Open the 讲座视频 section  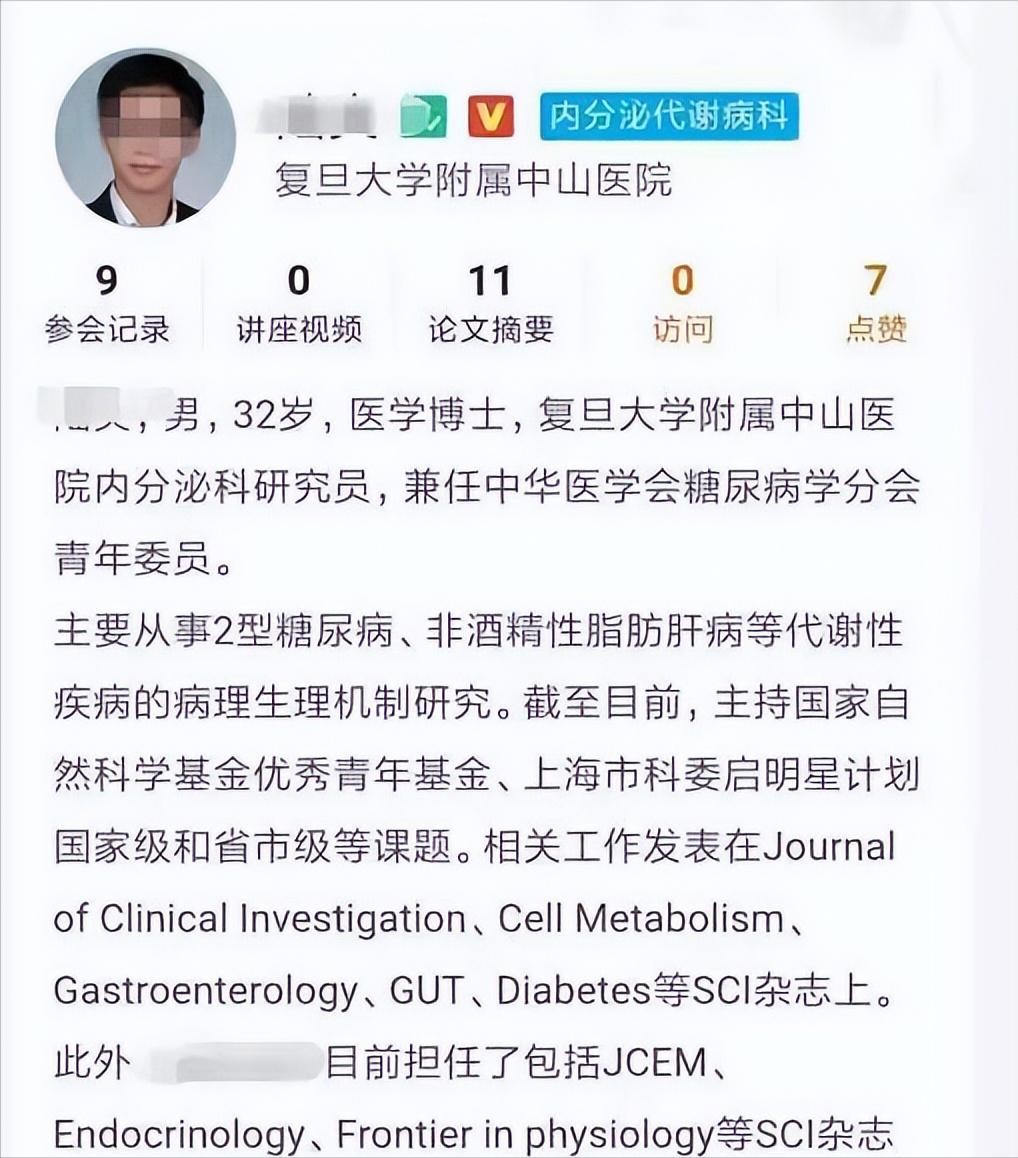coord(298,303)
